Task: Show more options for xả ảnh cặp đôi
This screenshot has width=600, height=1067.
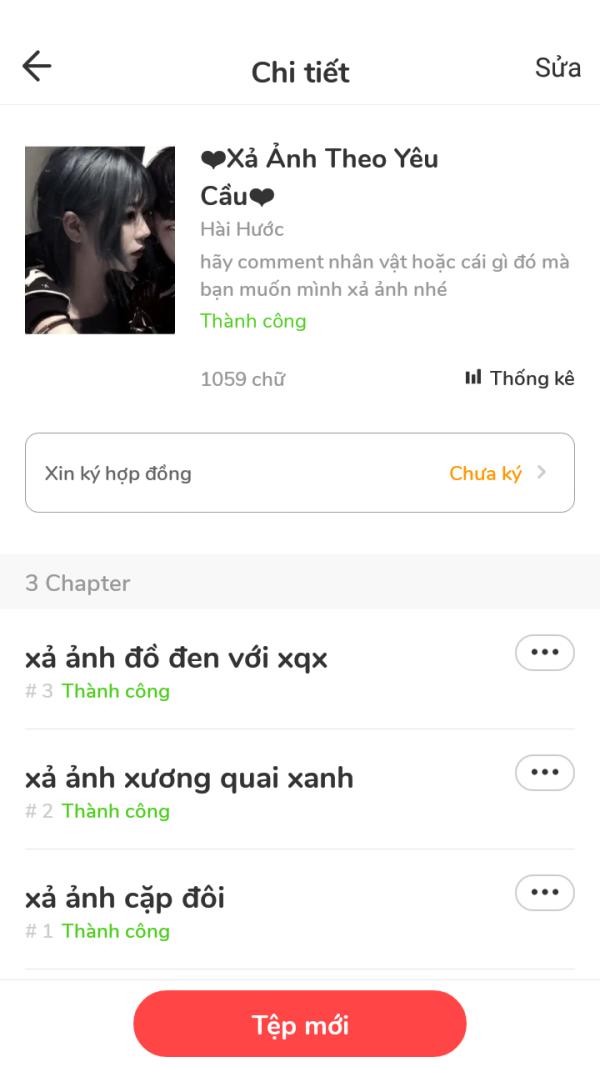Action: coord(544,892)
